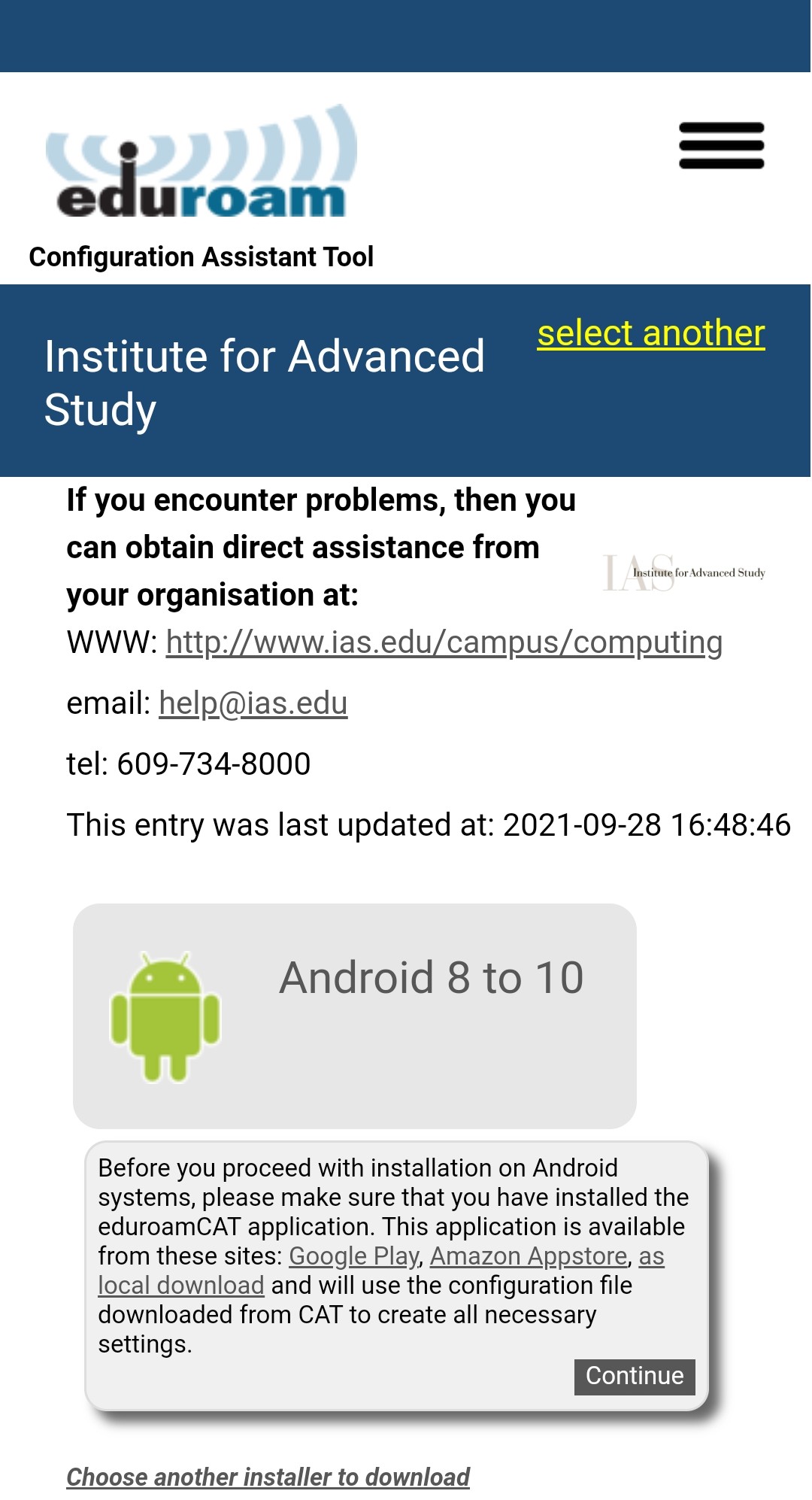Email help@ias.edu for assistance
Viewport: 812px width, 1500px height.
(x=253, y=703)
